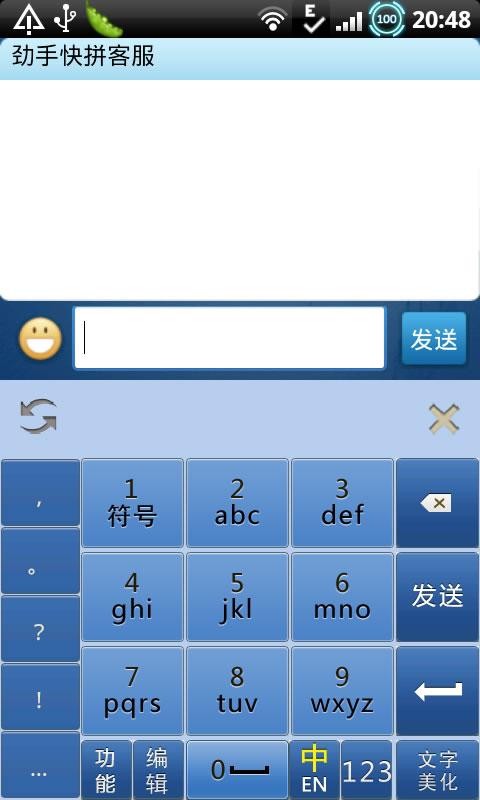Insert a question mark from the side column
The height and width of the screenshot is (800, 480).
(x=40, y=629)
